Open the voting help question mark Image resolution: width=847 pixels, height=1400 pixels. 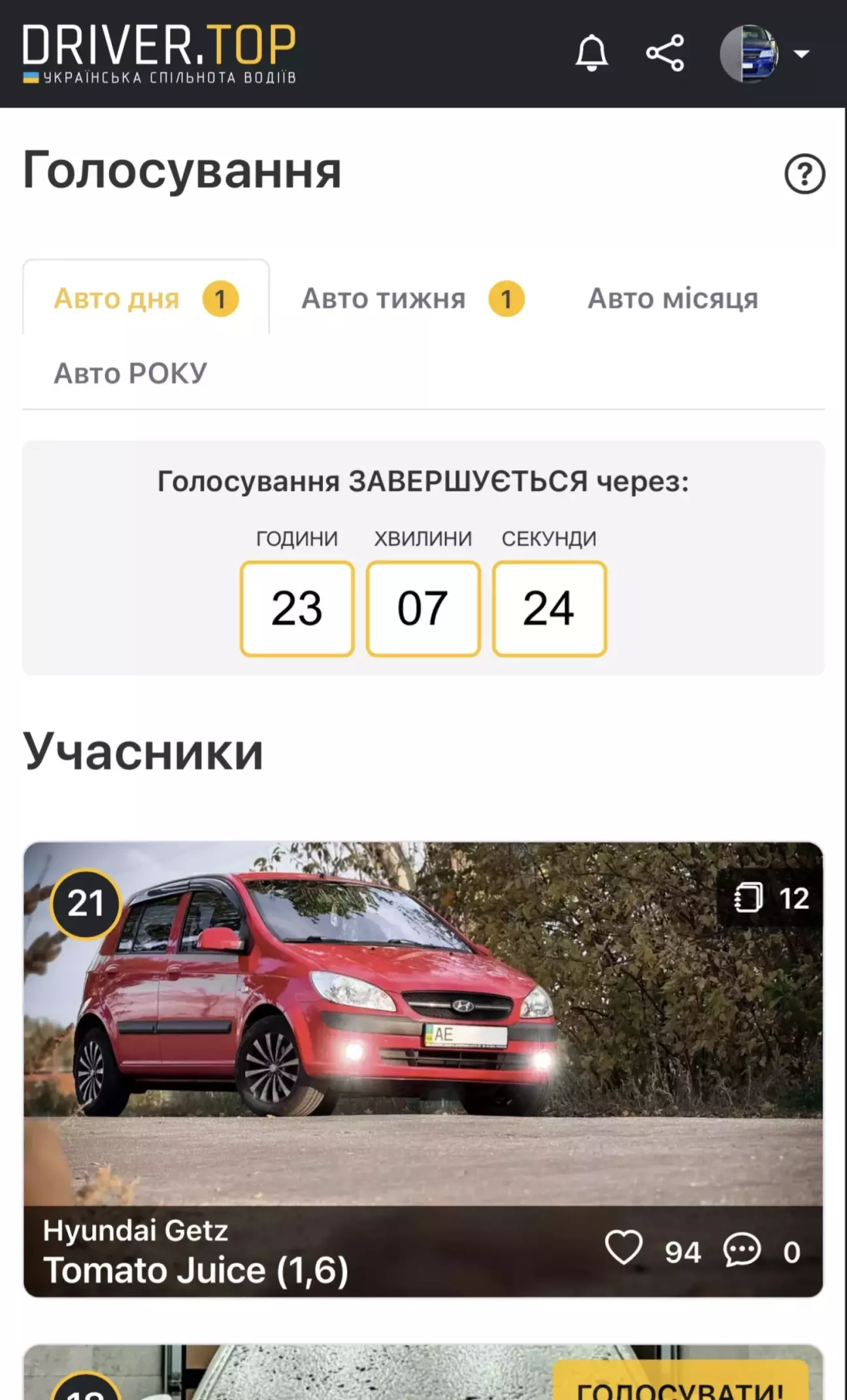[805, 174]
